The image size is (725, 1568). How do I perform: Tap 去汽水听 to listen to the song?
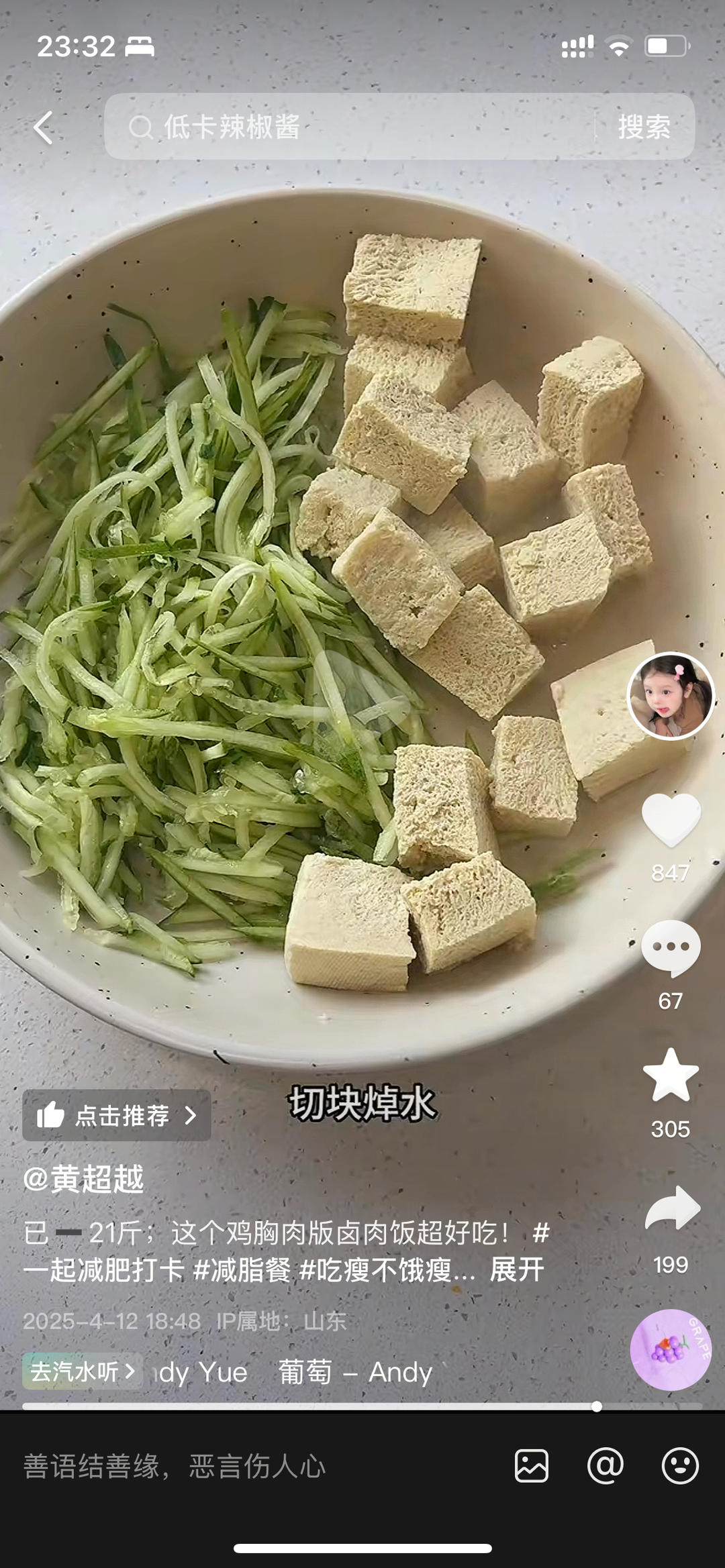(82, 1371)
